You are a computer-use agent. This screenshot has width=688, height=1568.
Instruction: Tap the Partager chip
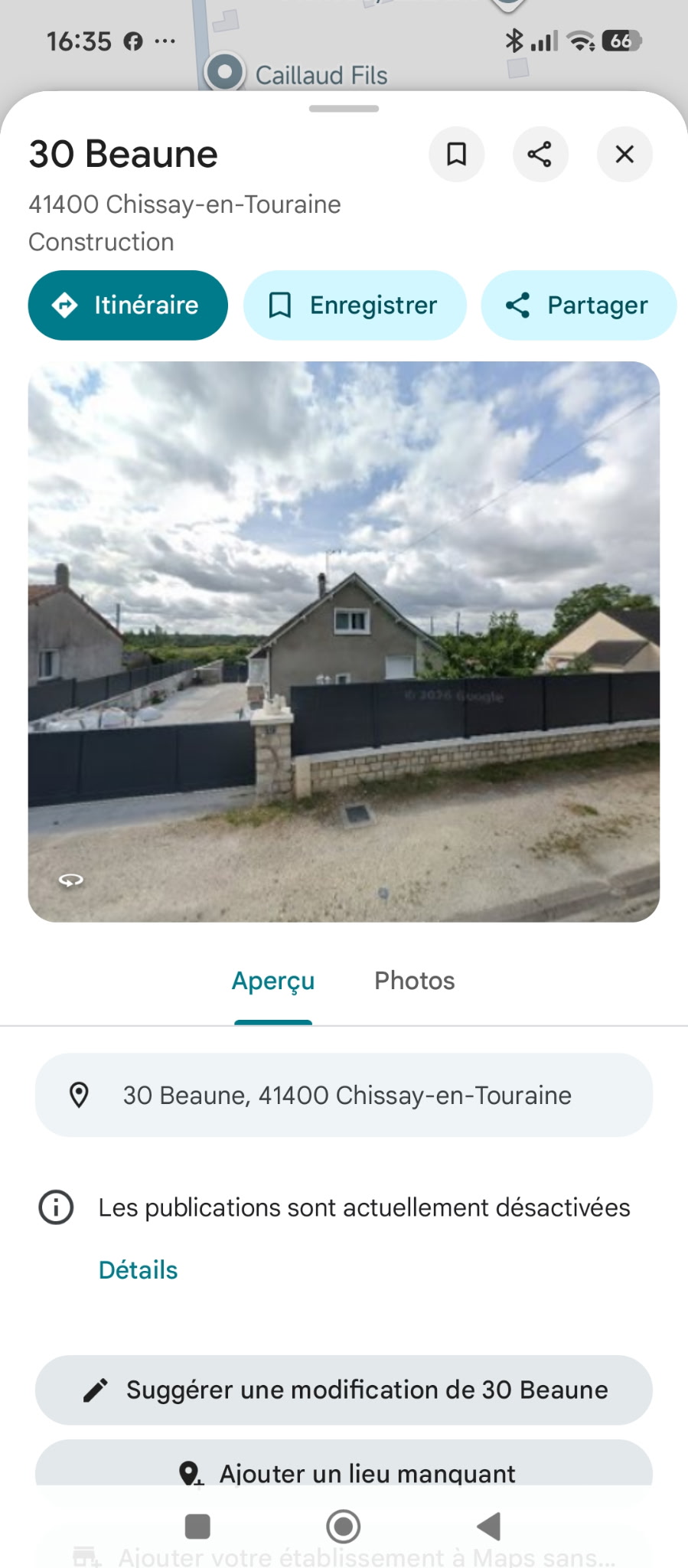point(579,305)
